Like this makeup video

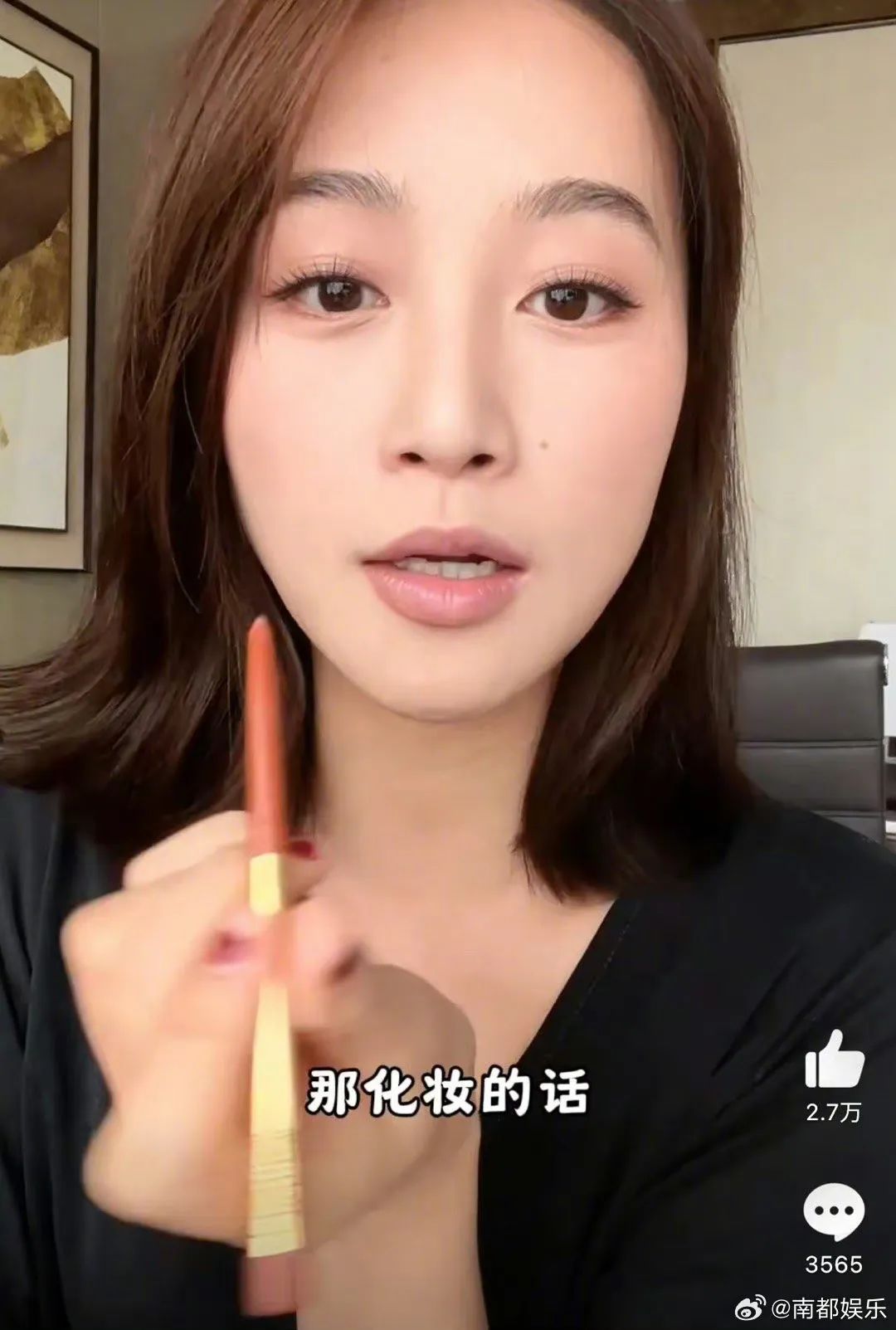tap(834, 1061)
